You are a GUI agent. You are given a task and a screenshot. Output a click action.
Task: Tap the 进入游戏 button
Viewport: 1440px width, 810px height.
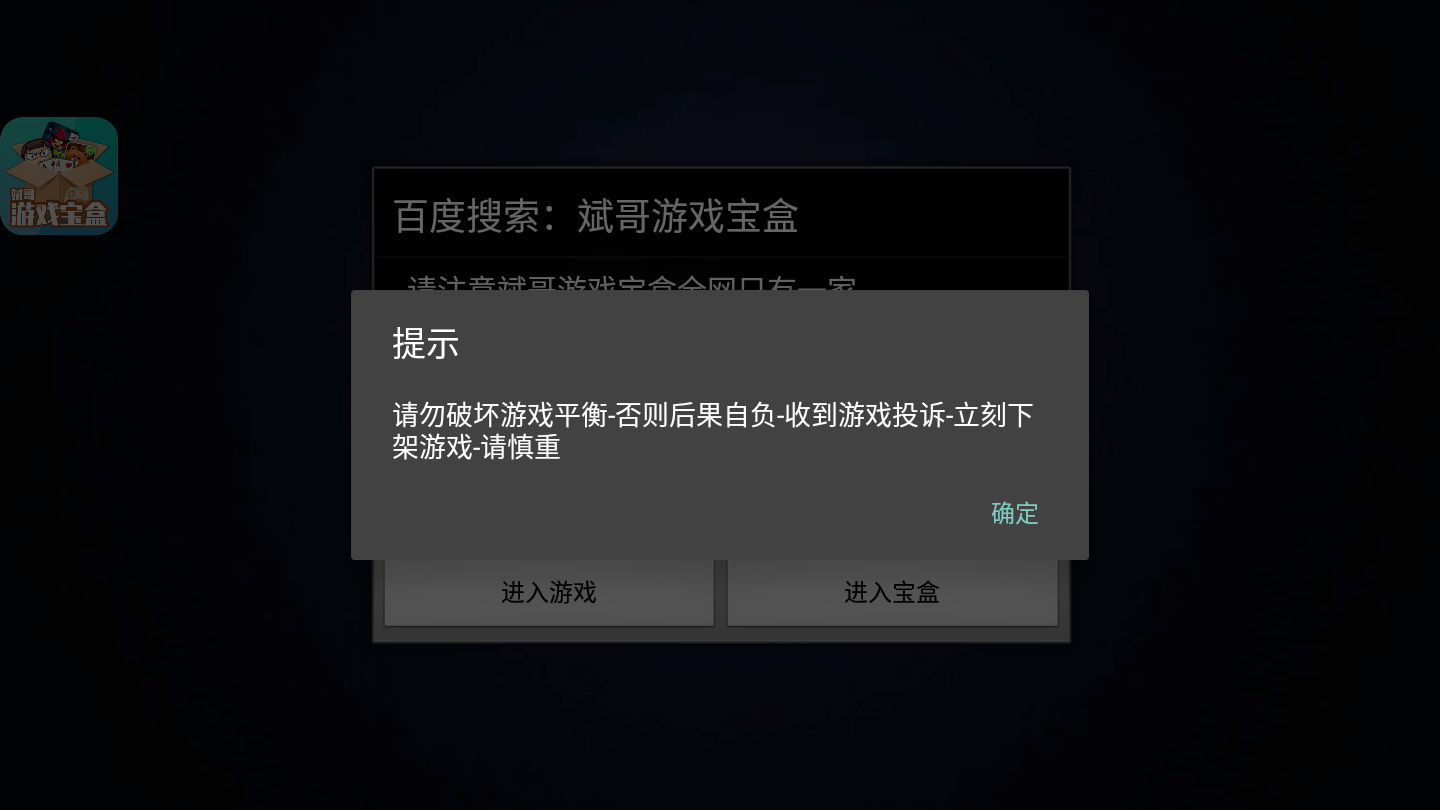click(549, 593)
